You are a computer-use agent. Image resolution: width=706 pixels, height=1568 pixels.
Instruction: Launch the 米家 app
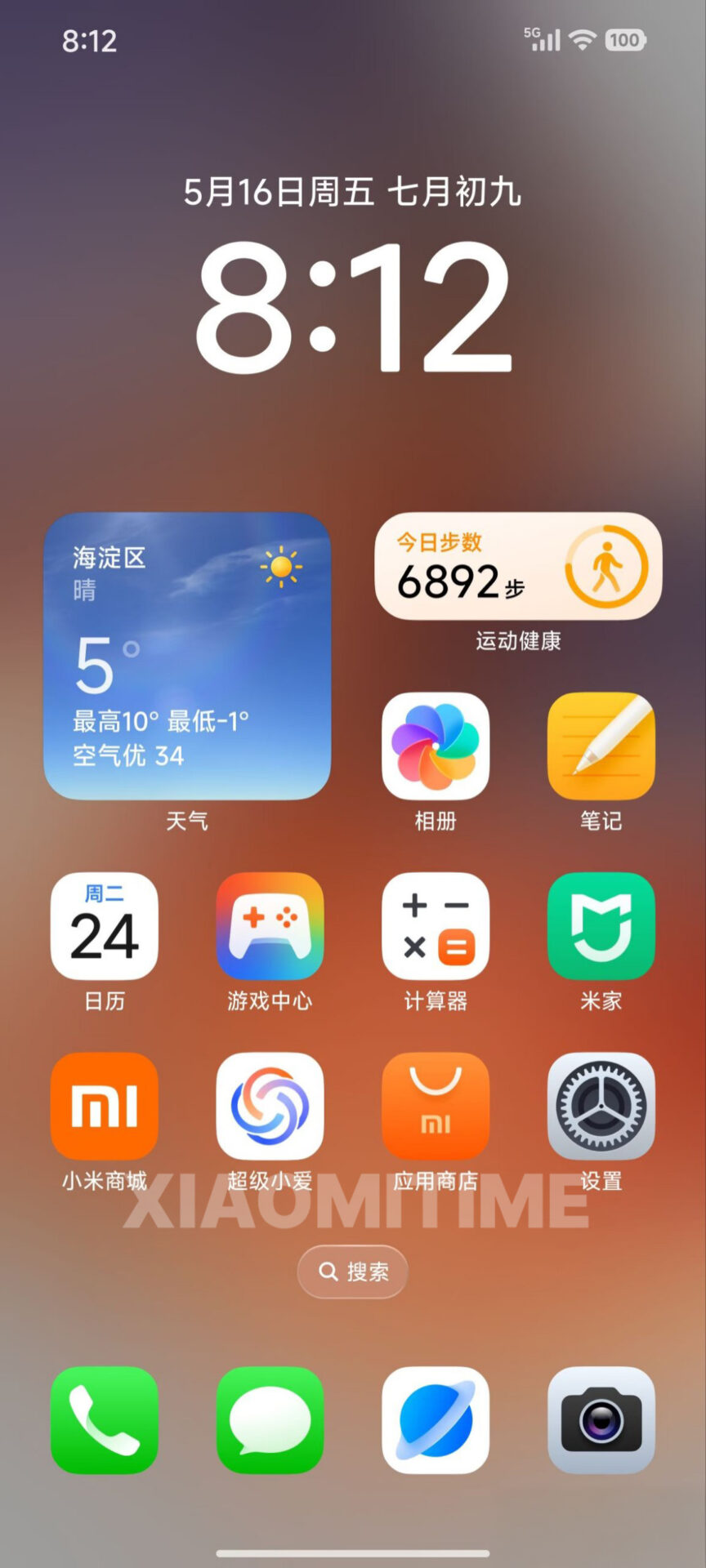pyautogui.click(x=601, y=926)
